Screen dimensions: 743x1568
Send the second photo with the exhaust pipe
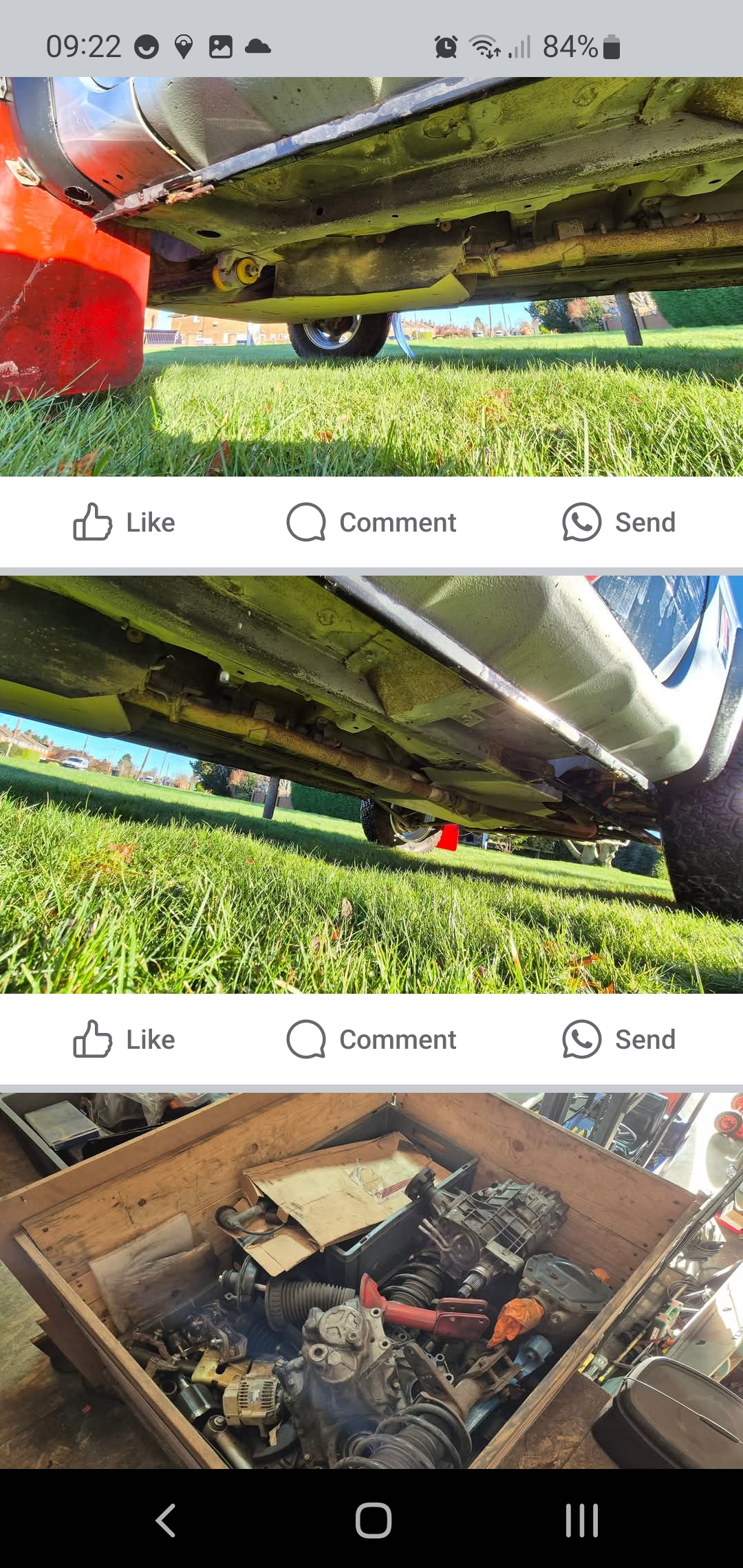tap(619, 1039)
